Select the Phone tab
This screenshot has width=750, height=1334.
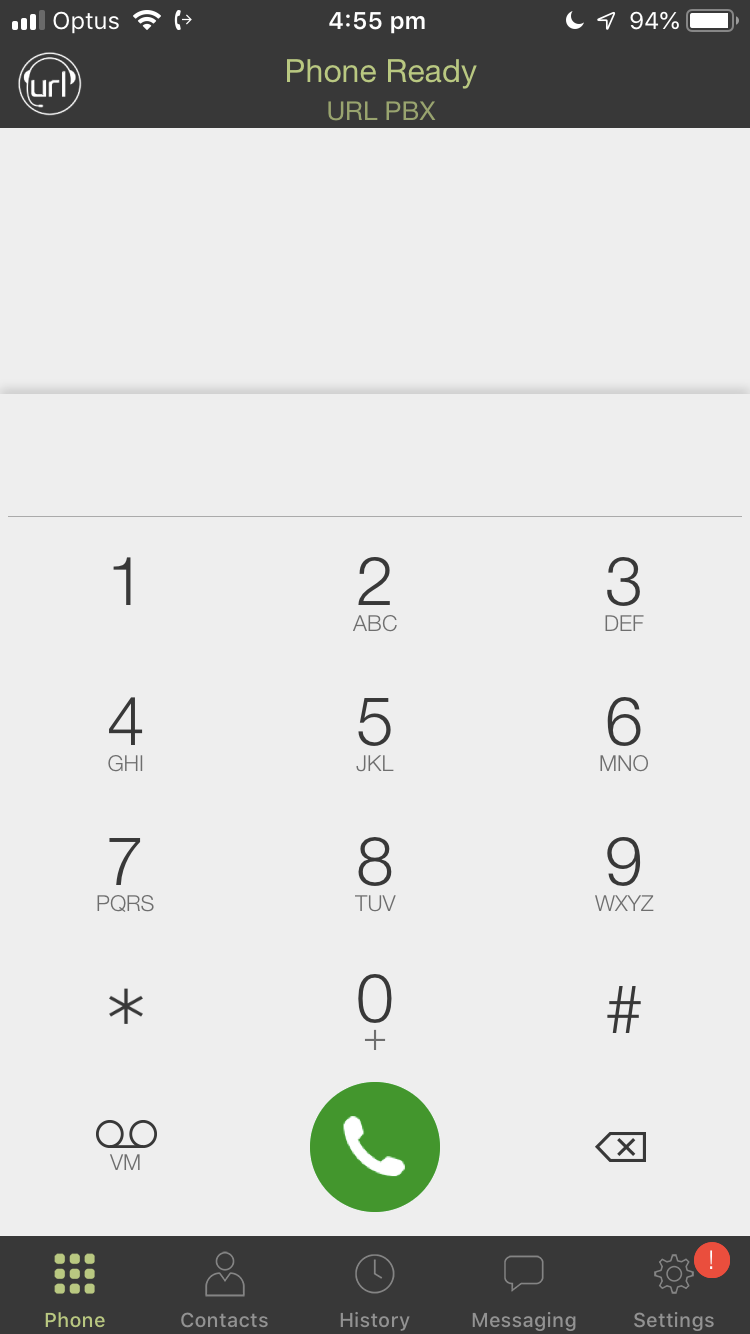[x=75, y=1290]
